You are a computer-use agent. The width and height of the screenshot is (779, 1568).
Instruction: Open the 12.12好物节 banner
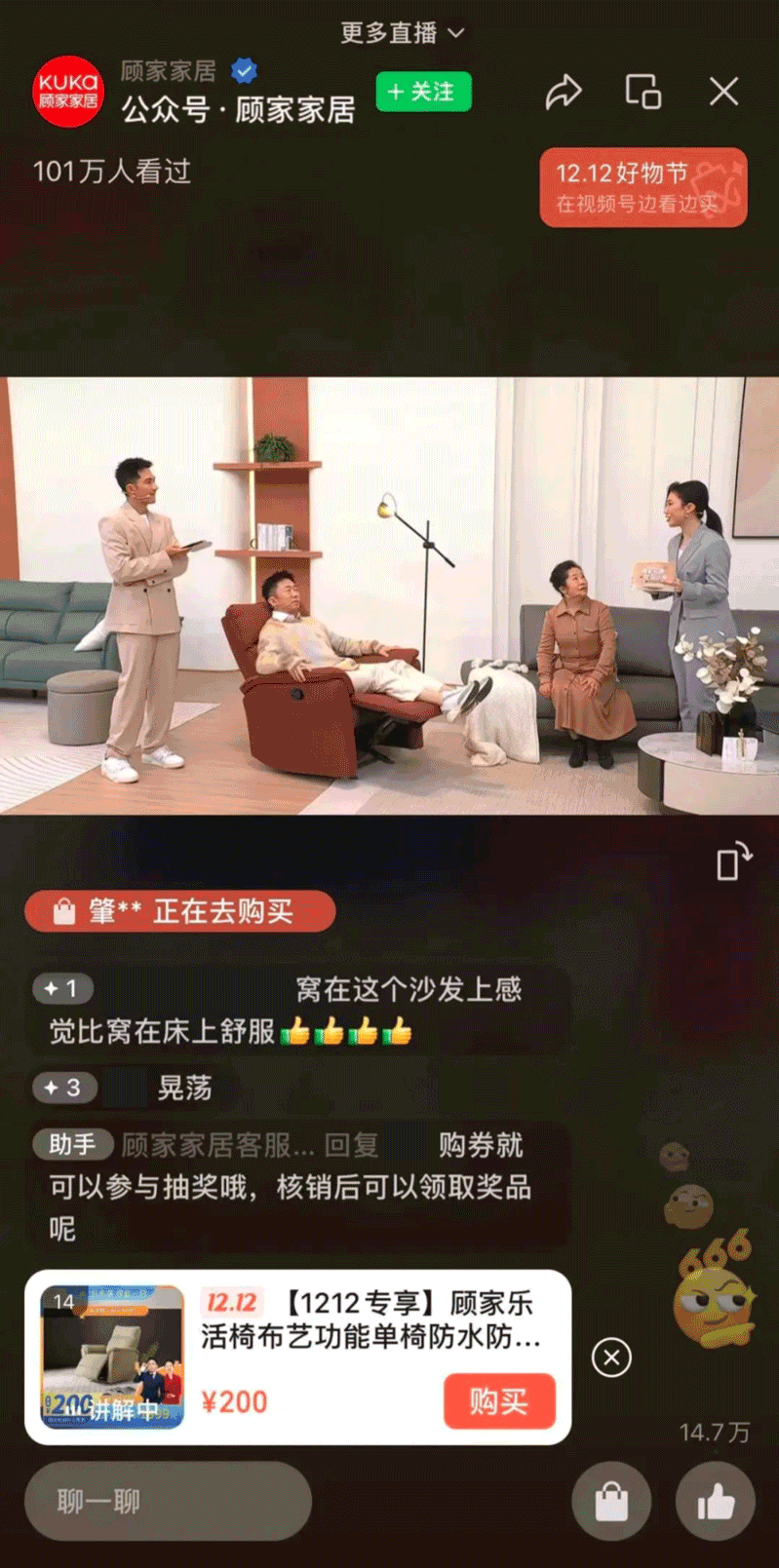coord(643,187)
